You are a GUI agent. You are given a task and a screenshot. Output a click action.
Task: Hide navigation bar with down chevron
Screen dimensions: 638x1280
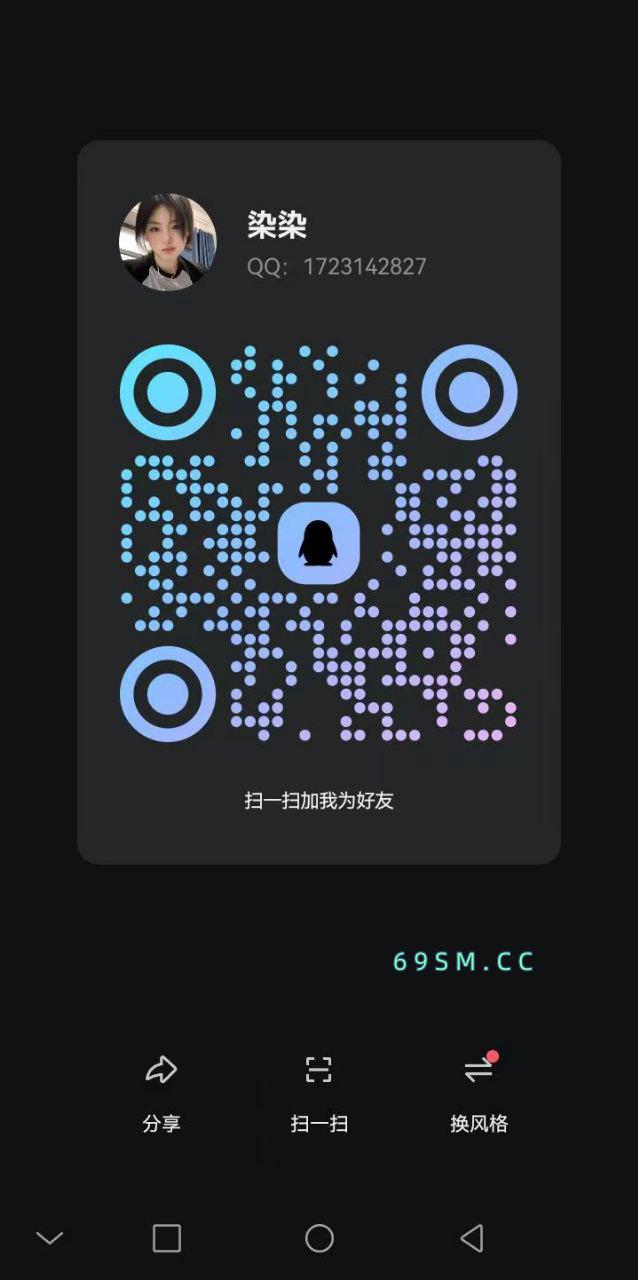[x=50, y=1238]
